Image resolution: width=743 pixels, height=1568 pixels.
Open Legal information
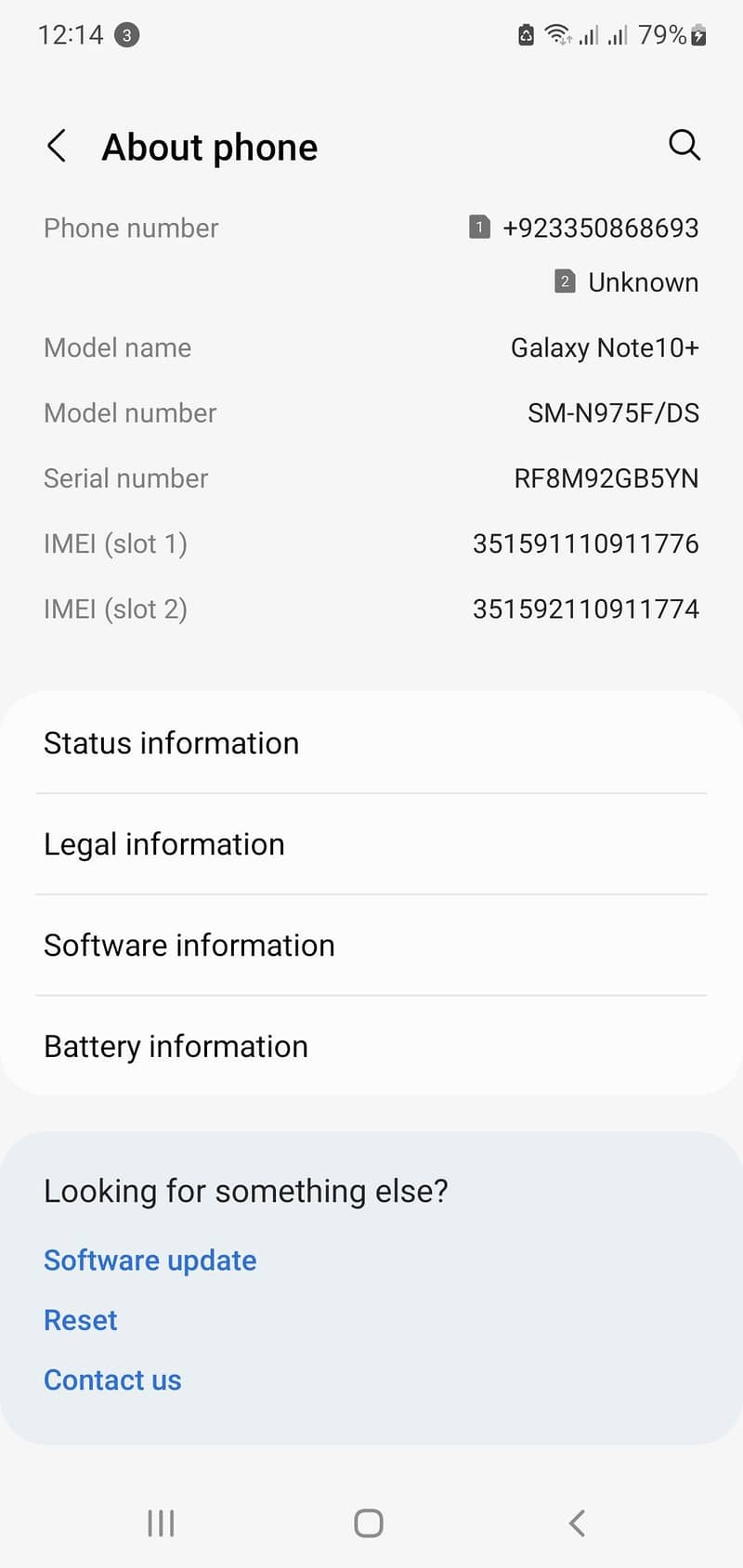click(164, 843)
